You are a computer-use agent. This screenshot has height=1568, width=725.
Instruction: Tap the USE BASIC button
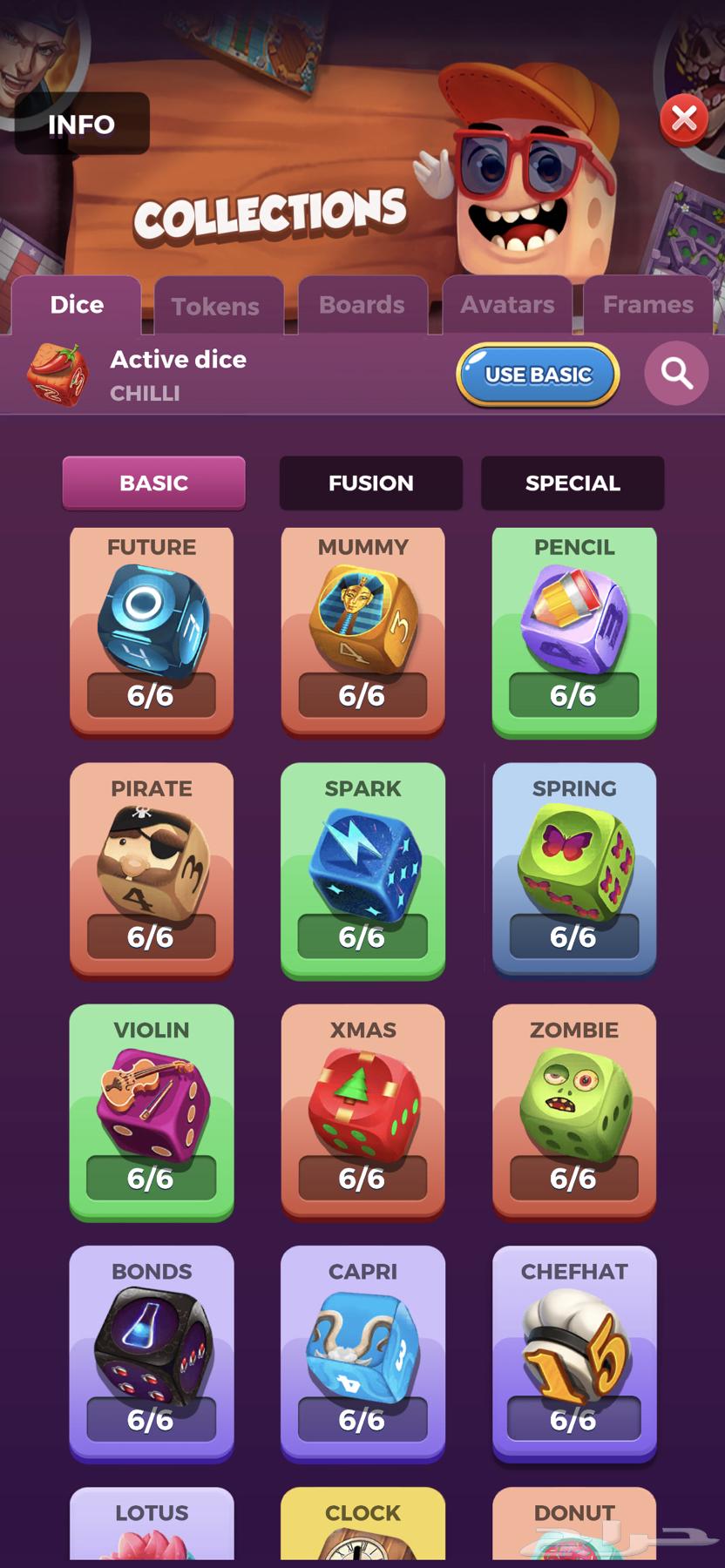[x=538, y=375]
